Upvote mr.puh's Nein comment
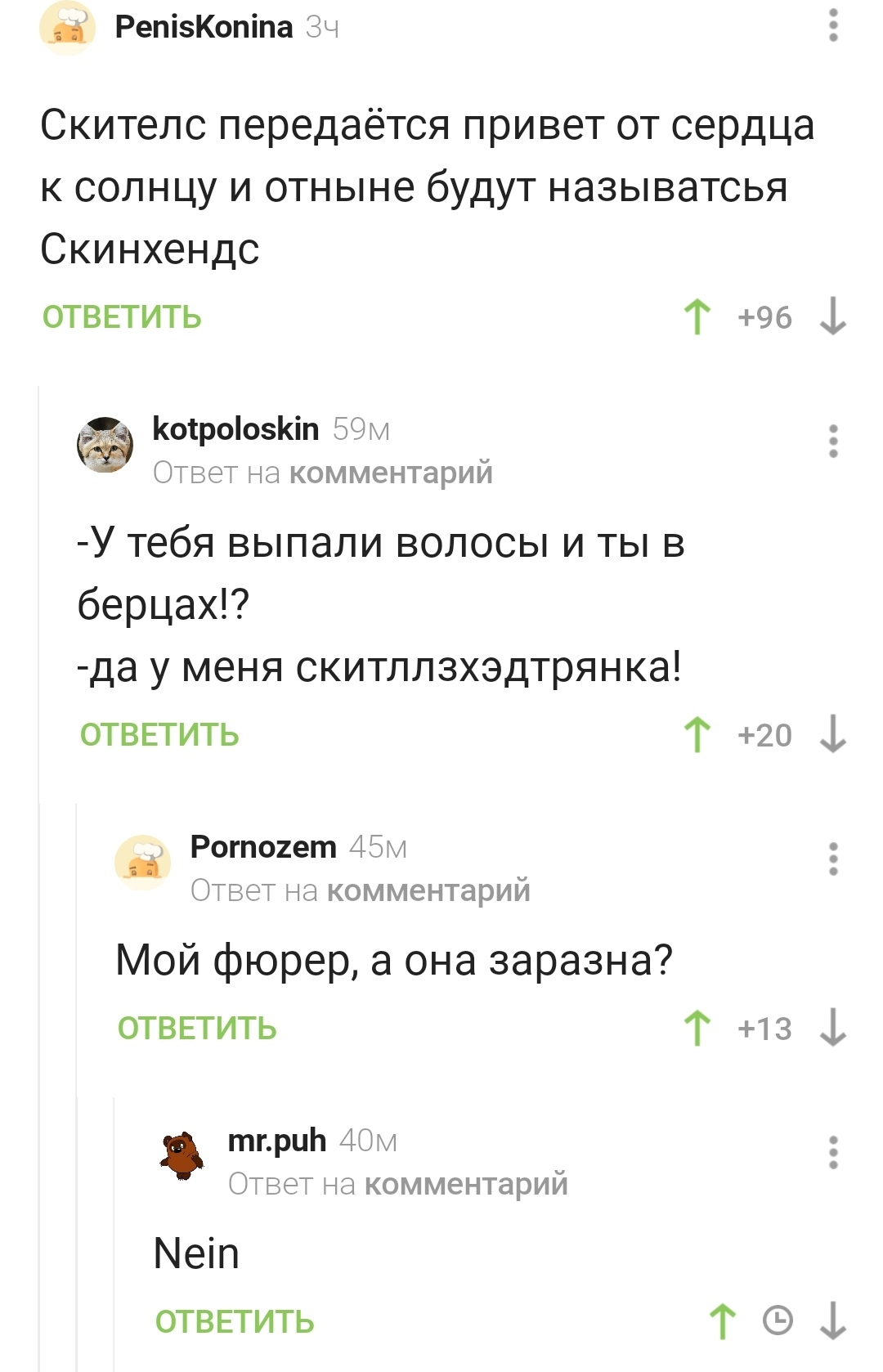Image resolution: width=883 pixels, height=1372 pixels. [723, 1321]
